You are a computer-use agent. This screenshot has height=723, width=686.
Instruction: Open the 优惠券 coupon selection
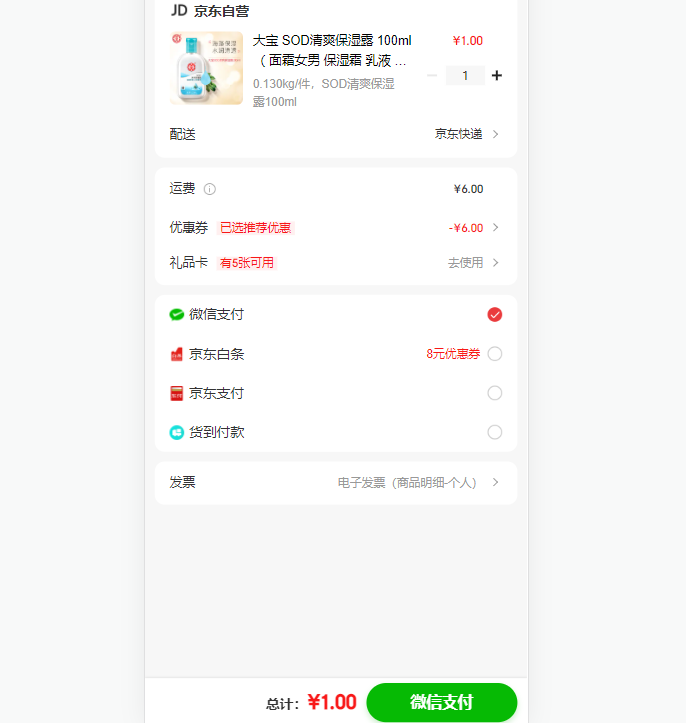[336, 228]
